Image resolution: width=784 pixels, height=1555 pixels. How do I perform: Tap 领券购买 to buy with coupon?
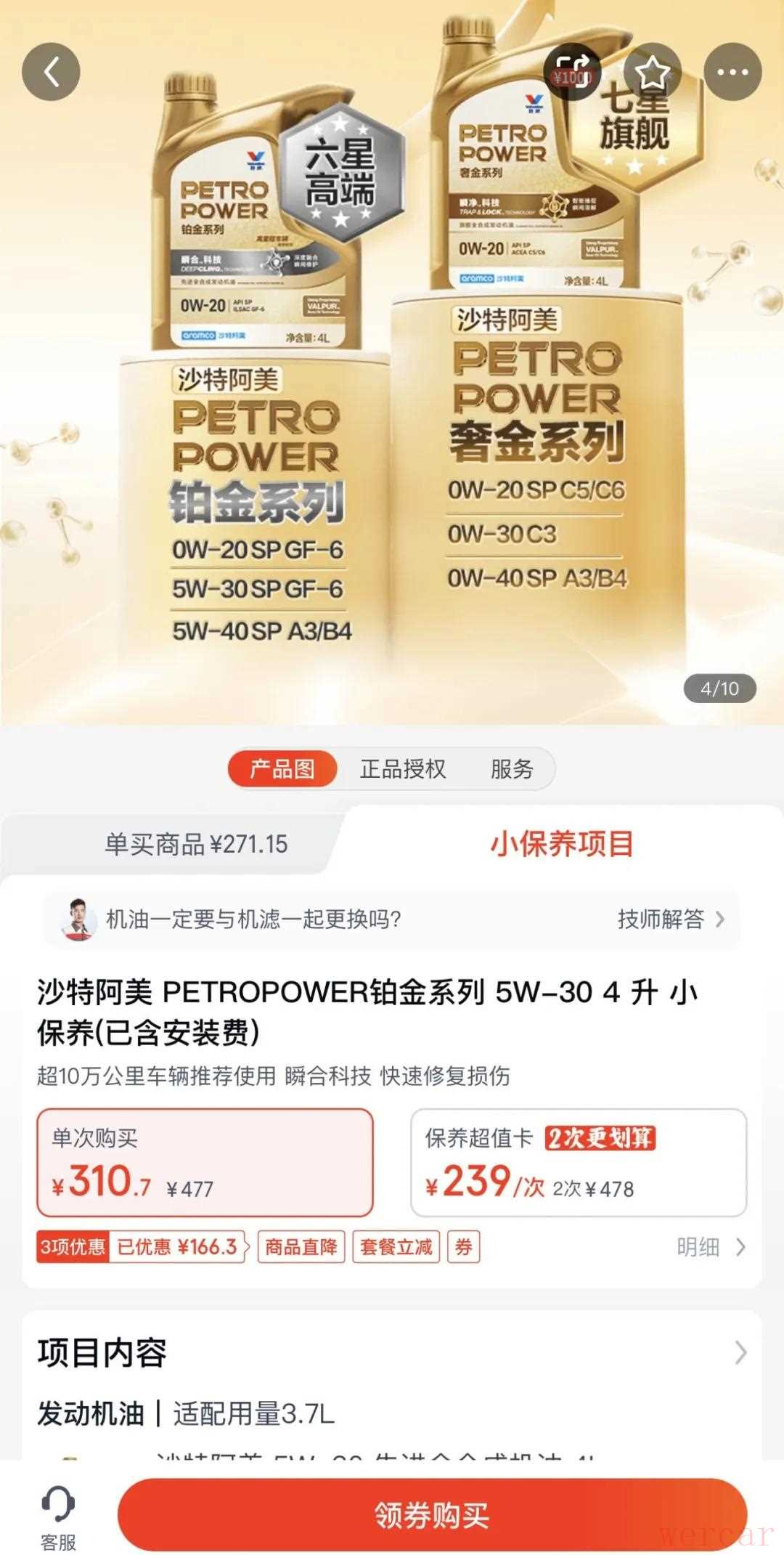pyautogui.click(x=432, y=1515)
